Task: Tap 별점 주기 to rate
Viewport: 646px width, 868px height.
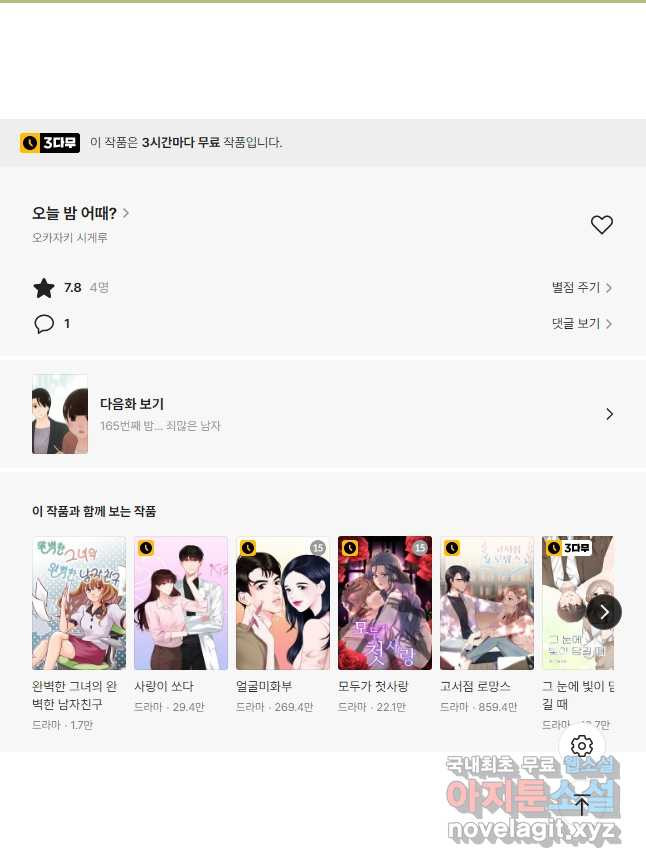Action: [581, 288]
